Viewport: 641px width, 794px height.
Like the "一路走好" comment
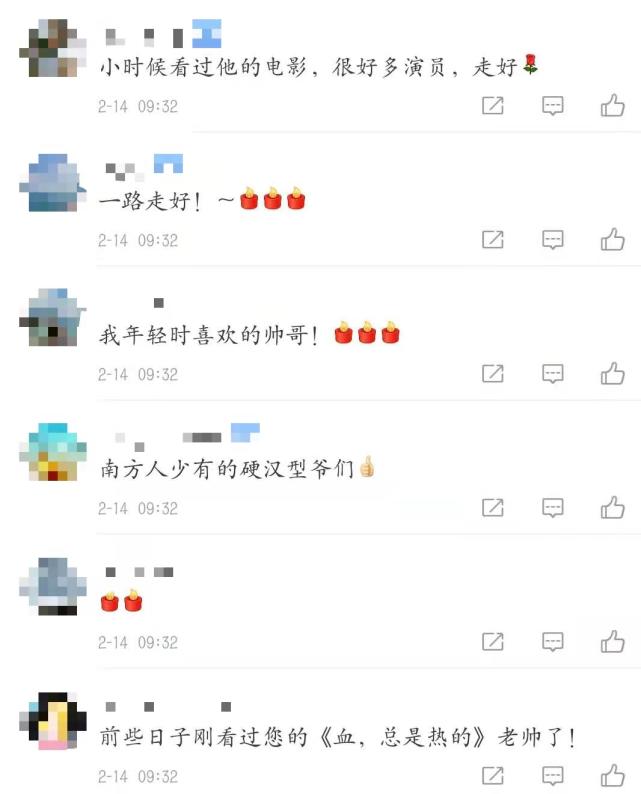click(612, 239)
